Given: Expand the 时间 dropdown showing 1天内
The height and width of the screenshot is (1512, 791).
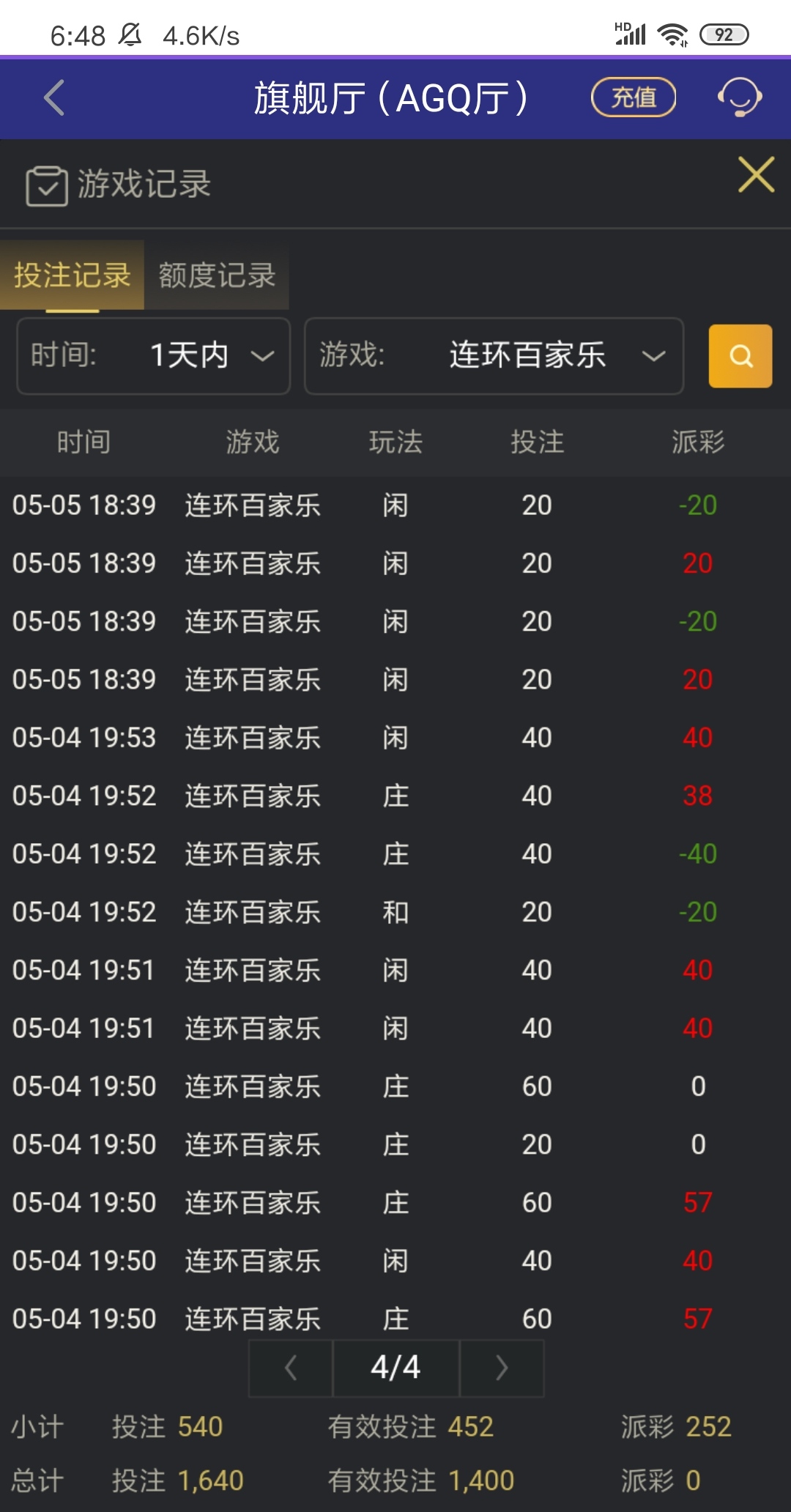Looking at the screenshot, I should pos(154,356).
